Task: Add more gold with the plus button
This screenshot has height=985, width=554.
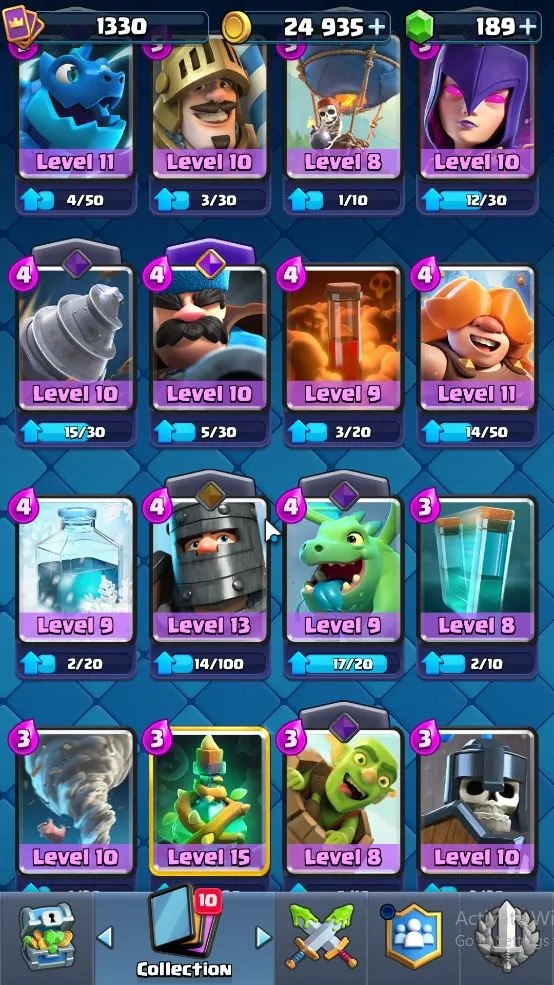Action: pyautogui.click(x=377, y=27)
